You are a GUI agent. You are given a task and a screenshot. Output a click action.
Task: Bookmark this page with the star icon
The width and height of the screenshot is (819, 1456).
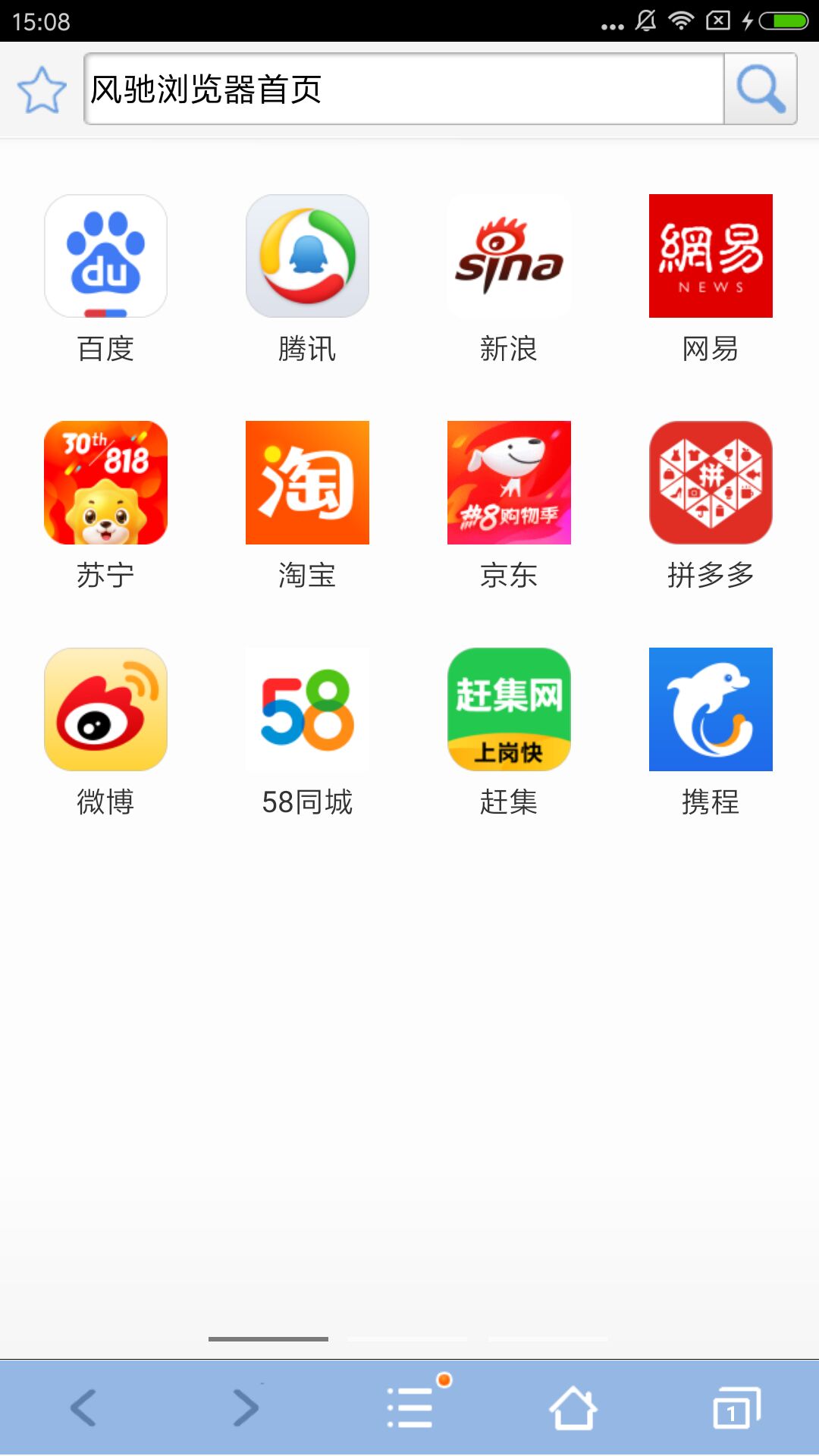point(42,89)
